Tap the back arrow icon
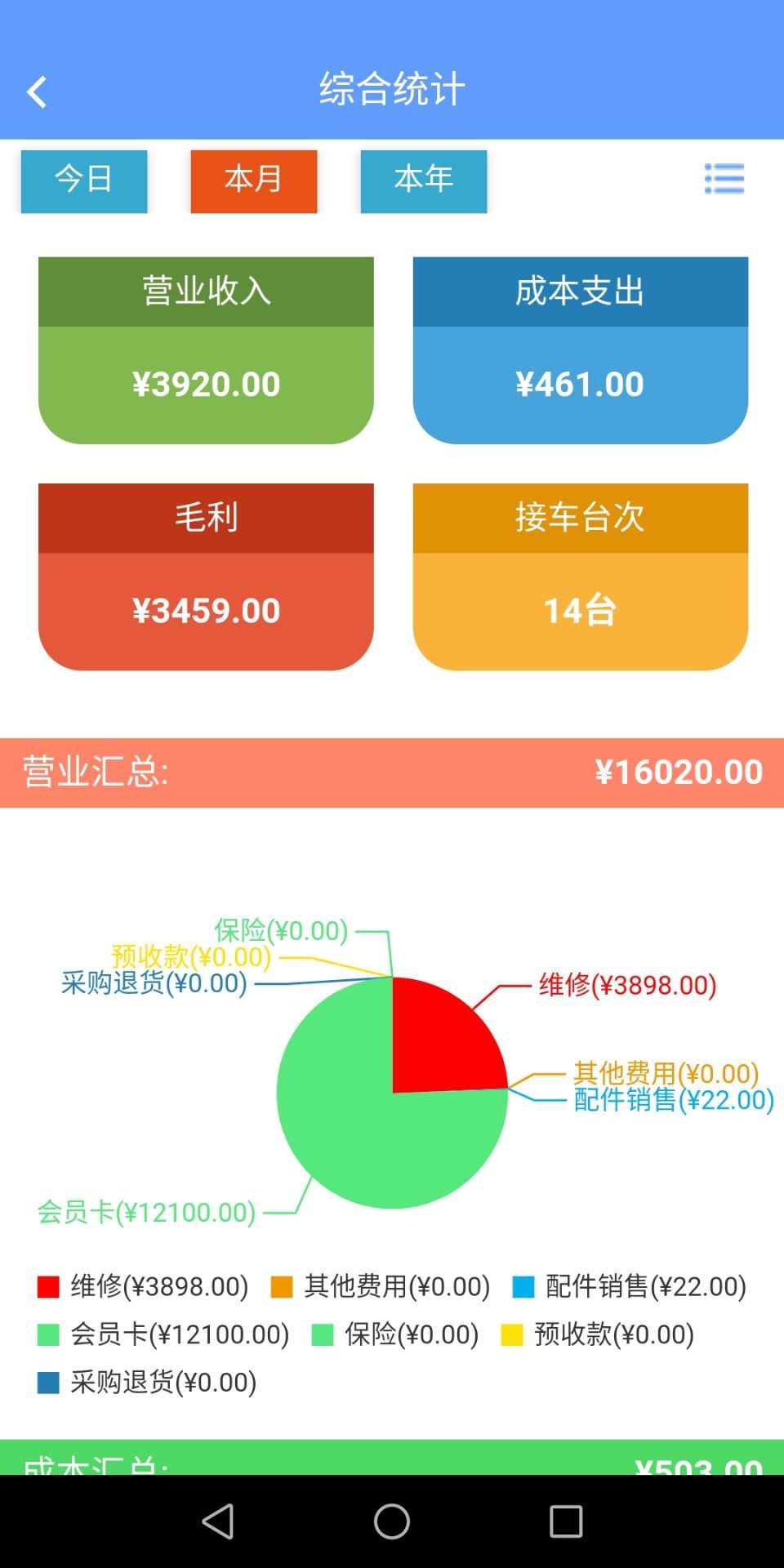The height and width of the screenshot is (1568, 784). (x=36, y=90)
